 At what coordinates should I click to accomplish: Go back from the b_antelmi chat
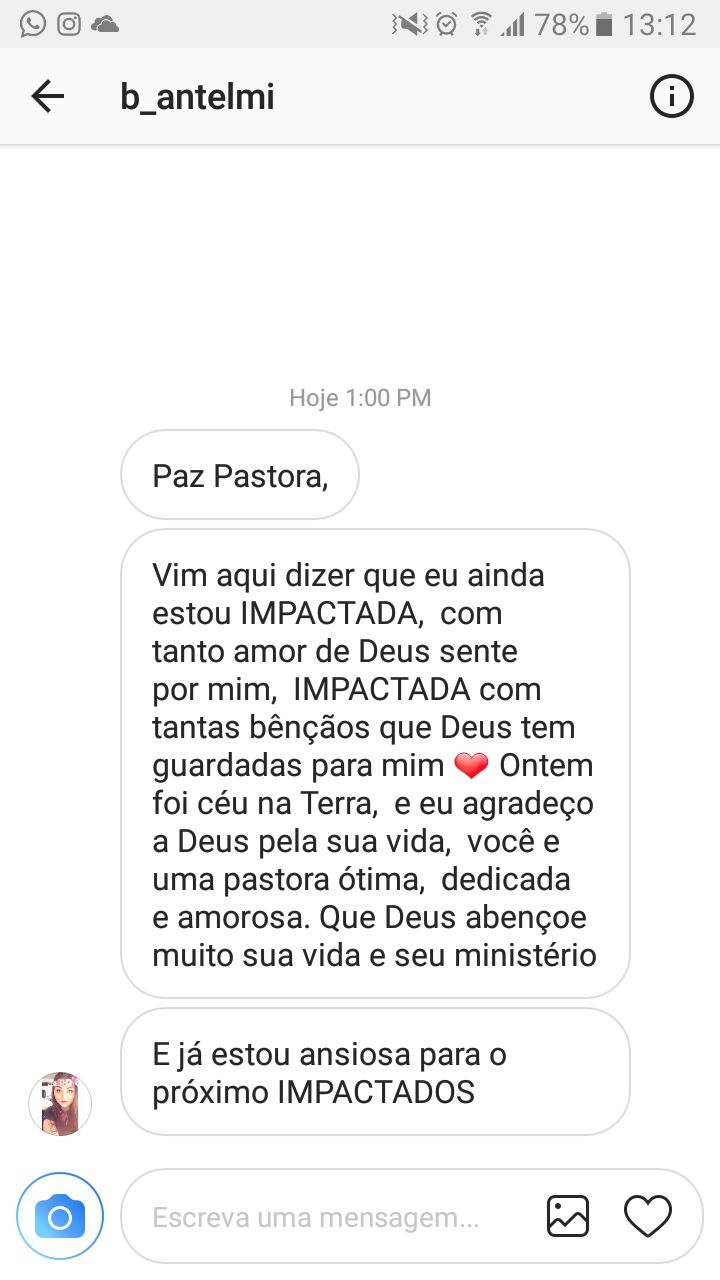47,97
